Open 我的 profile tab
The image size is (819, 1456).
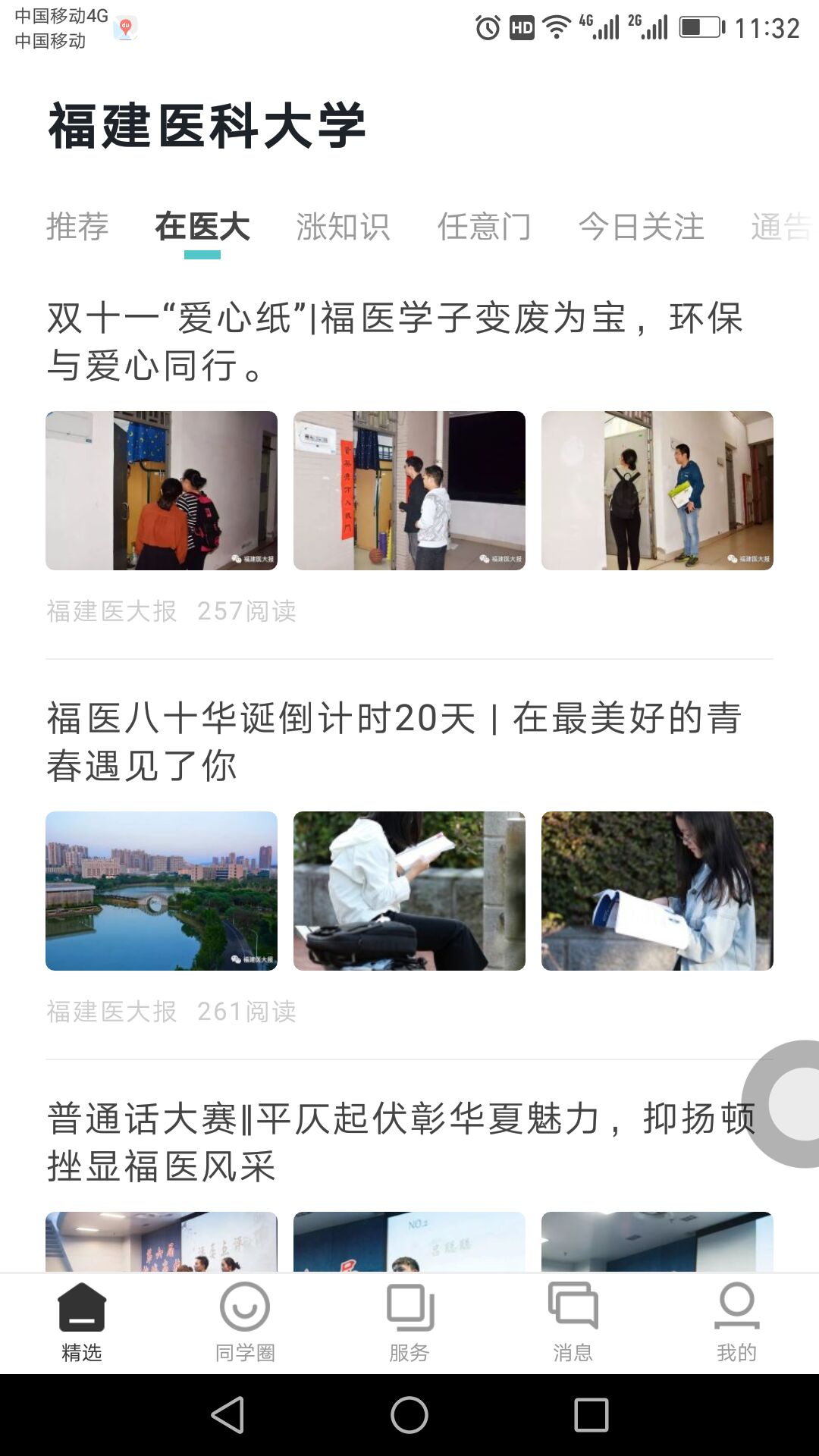point(736,1322)
